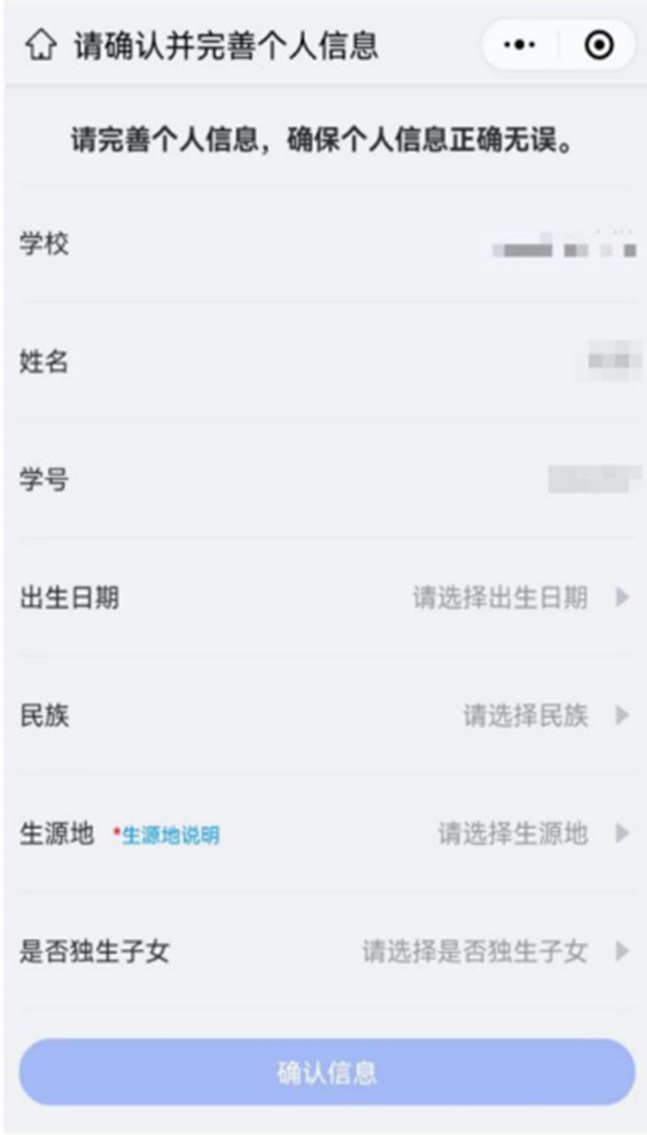Open the 生源地 picker

point(531,834)
